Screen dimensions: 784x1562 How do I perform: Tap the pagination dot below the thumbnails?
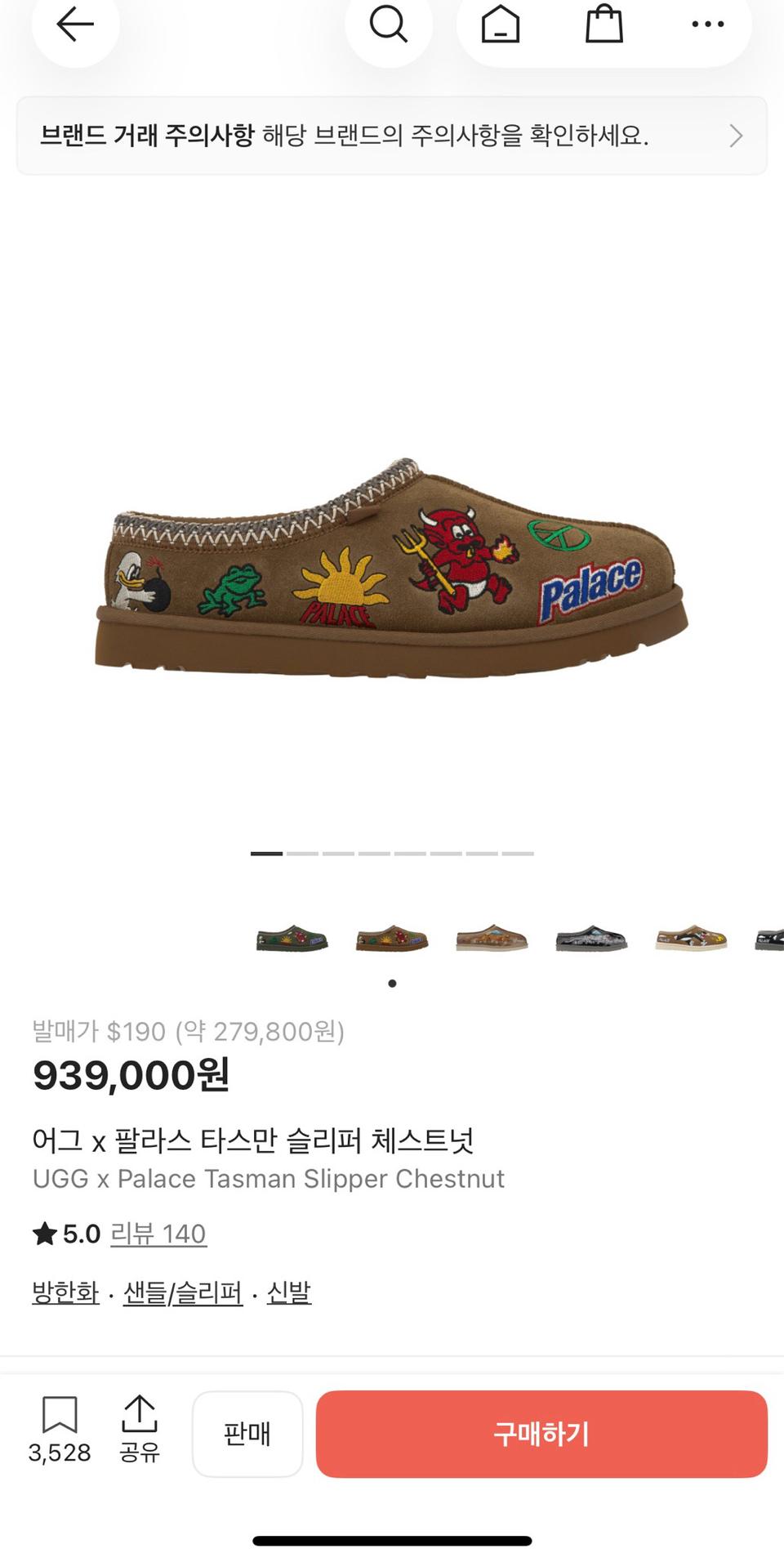tap(392, 984)
